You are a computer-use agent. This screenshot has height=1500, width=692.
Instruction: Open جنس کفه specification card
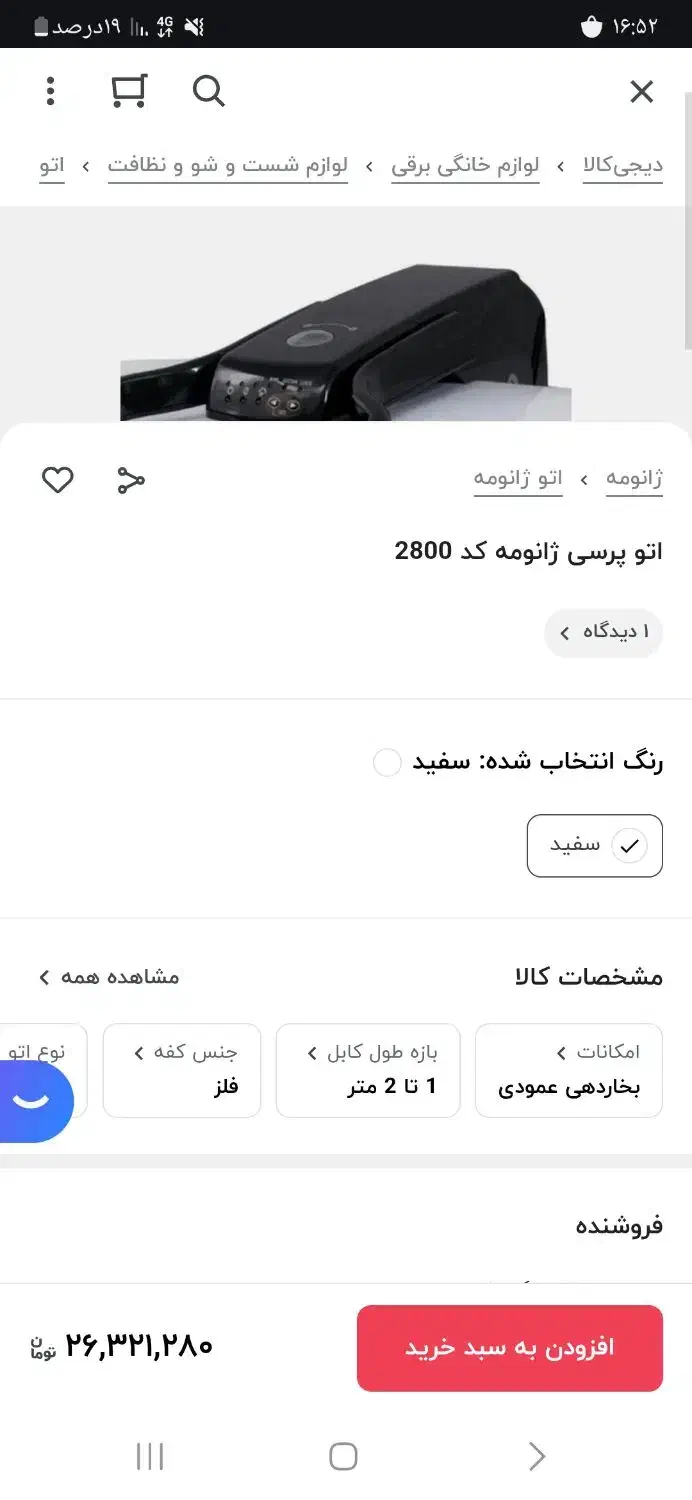tap(182, 1070)
